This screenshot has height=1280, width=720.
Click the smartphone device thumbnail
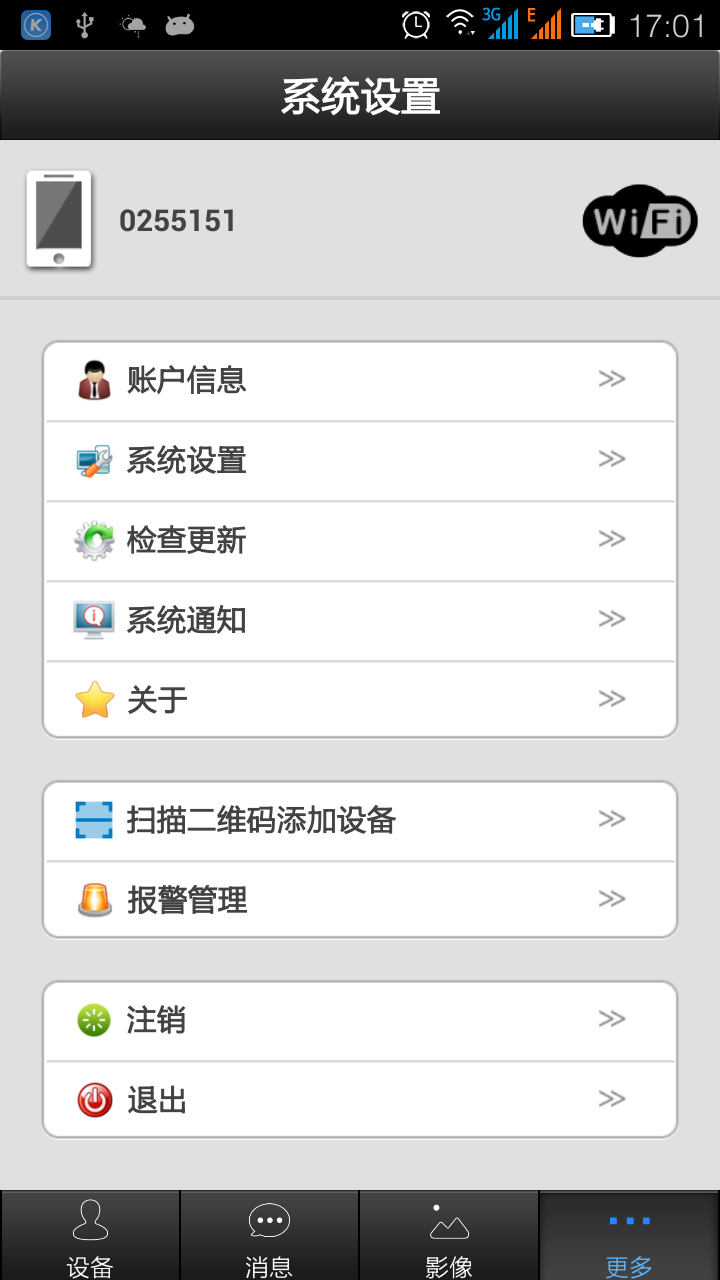coord(58,218)
